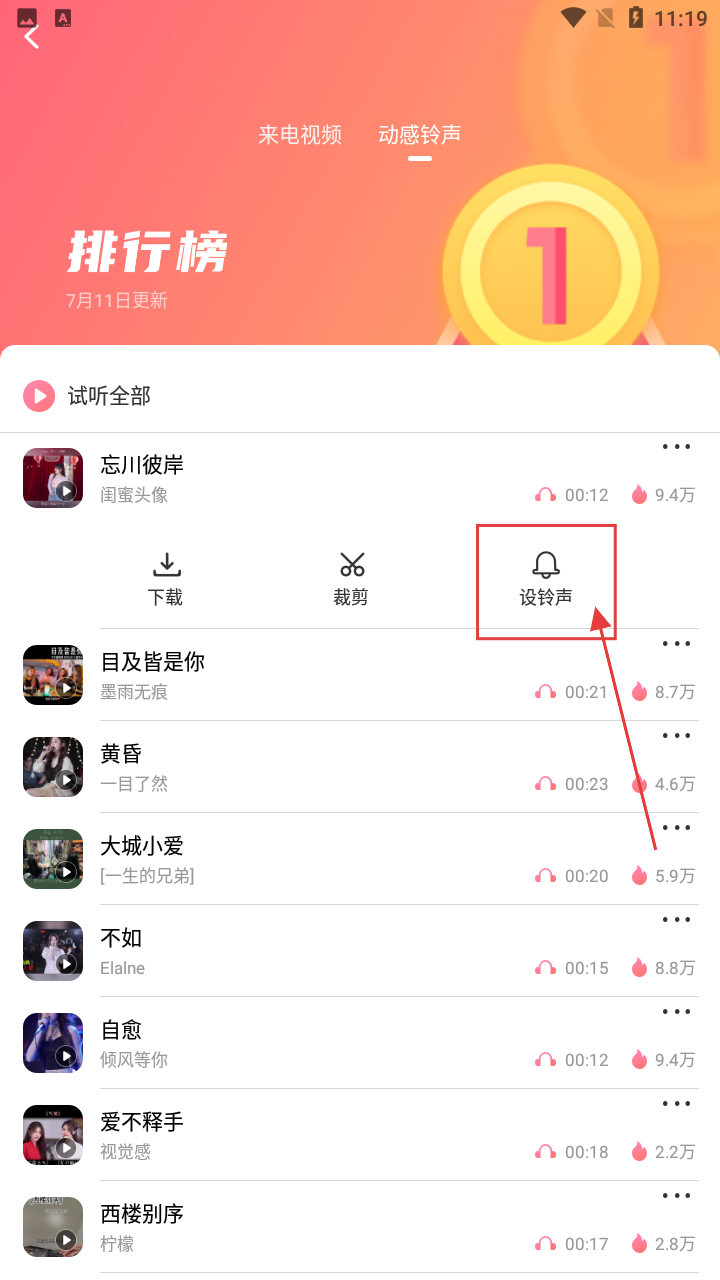Play the 不如 ringtone by Elalne
The image size is (720, 1280).
(53, 951)
